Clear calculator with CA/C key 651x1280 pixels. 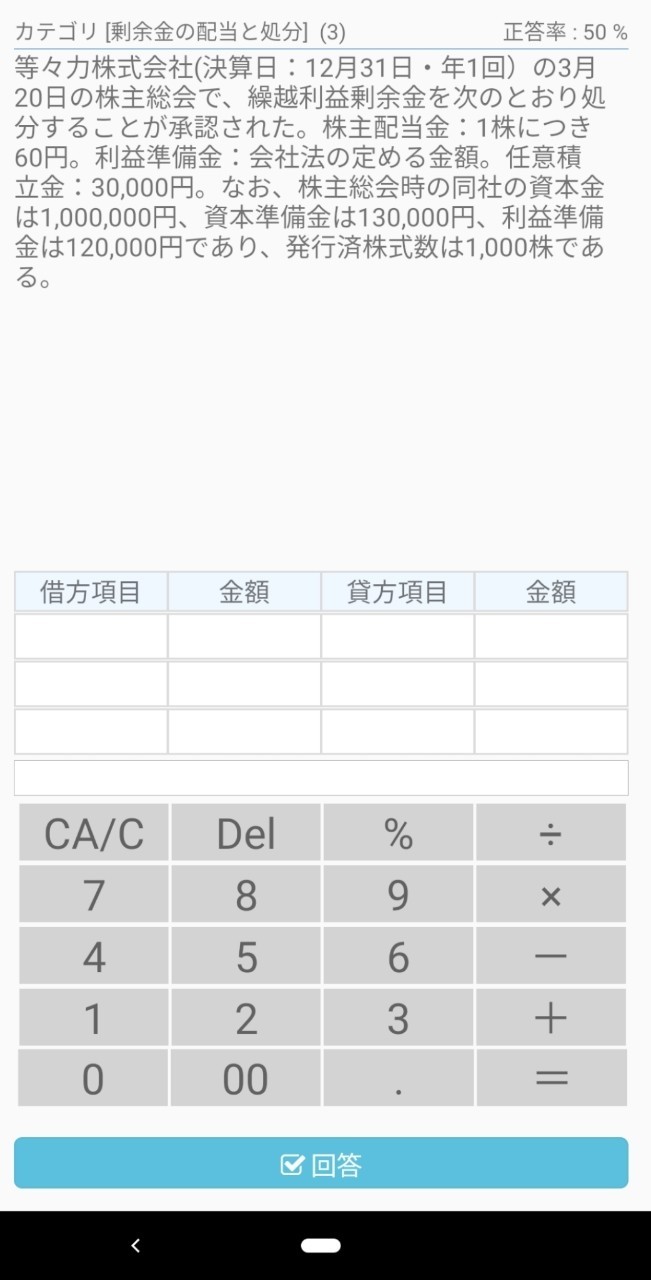94,833
